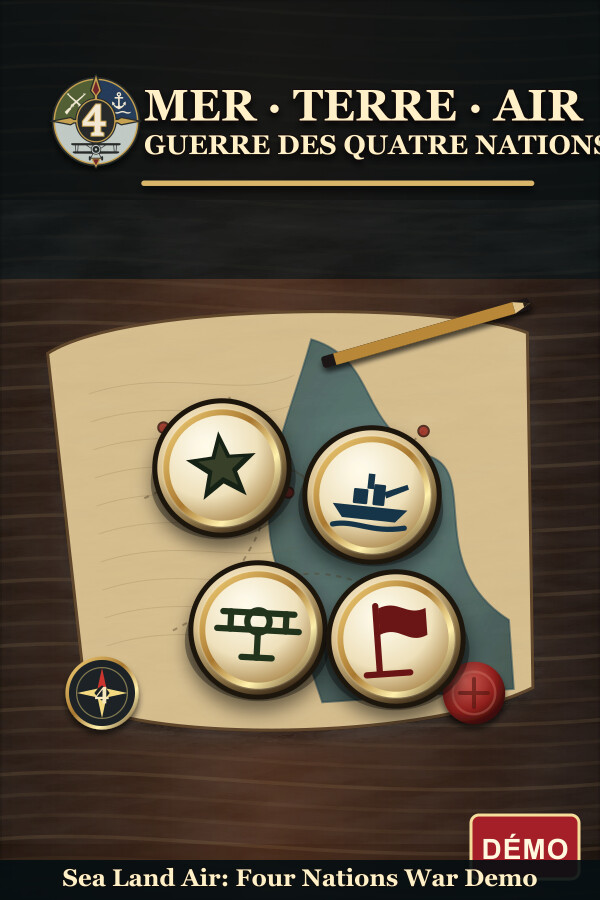Choose the biplane air button
600x900 pixels.
258,629
